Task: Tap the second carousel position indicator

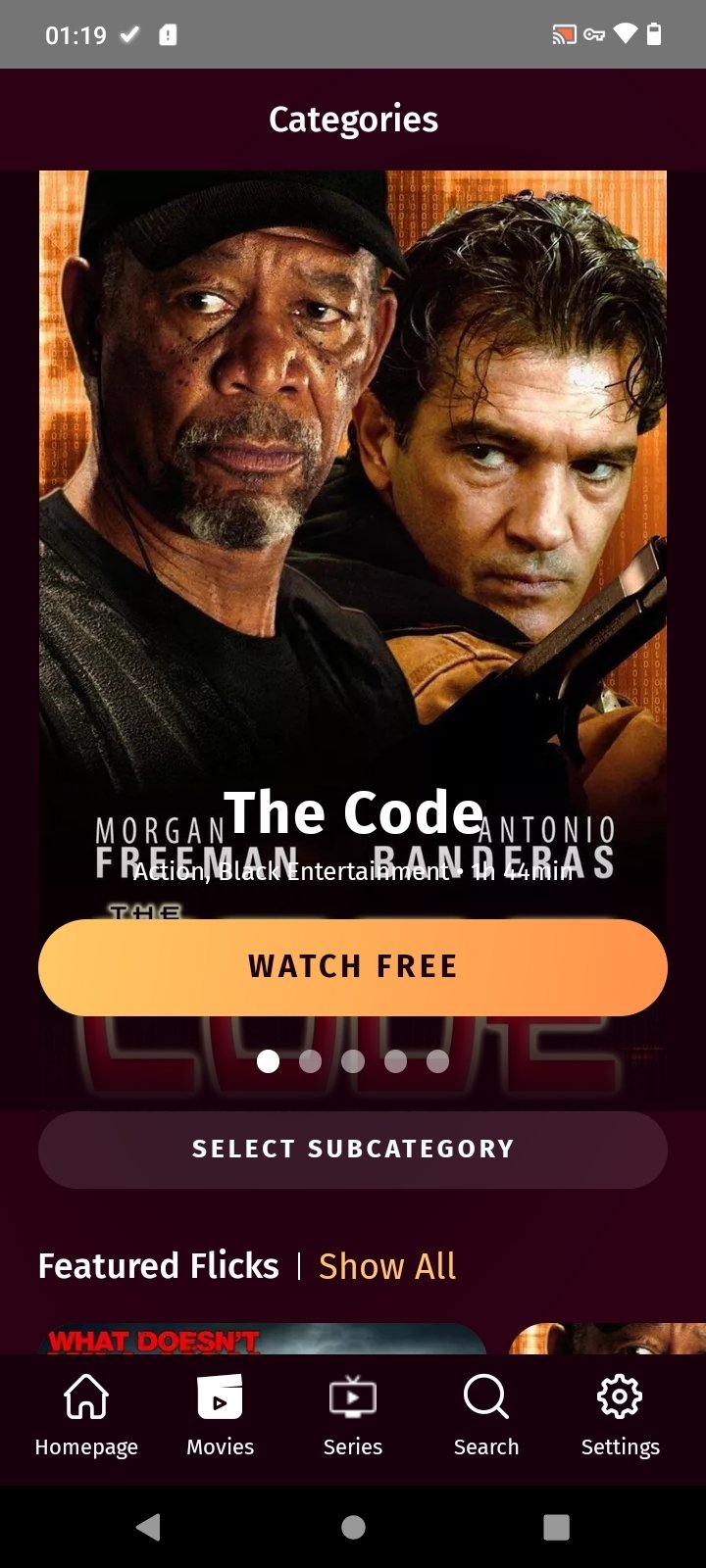Action: point(311,1061)
